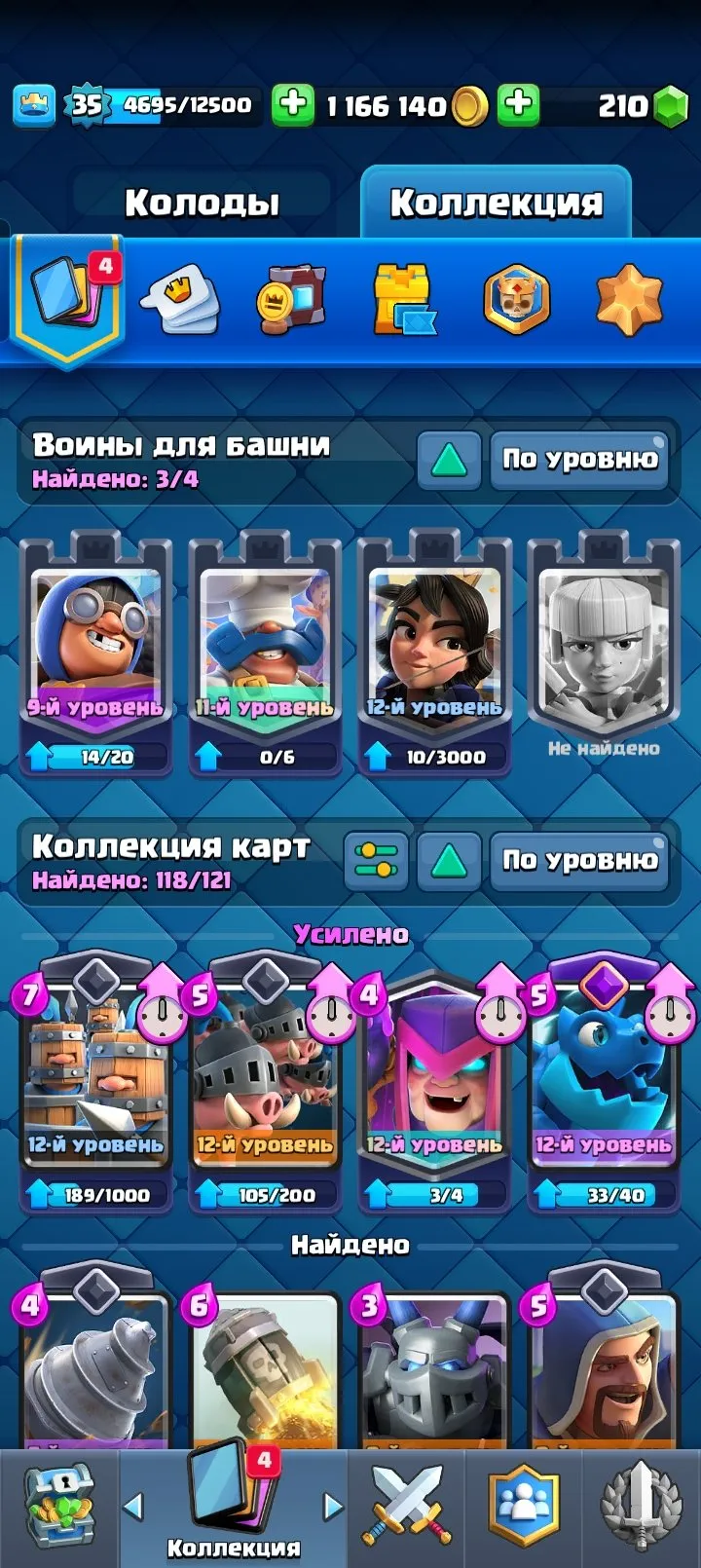
Task: Open the filter options for card collection
Action: point(376,860)
